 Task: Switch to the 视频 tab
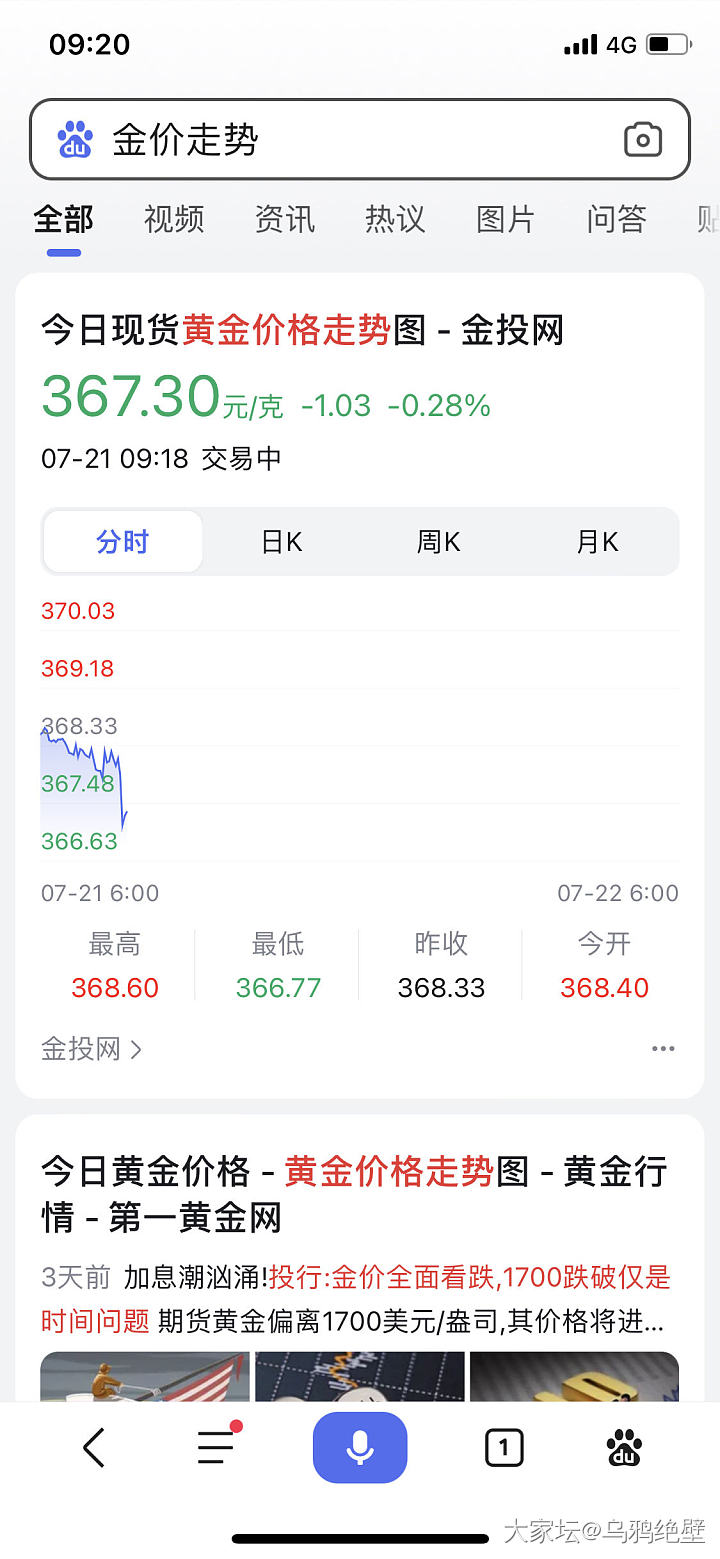tap(174, 219)
